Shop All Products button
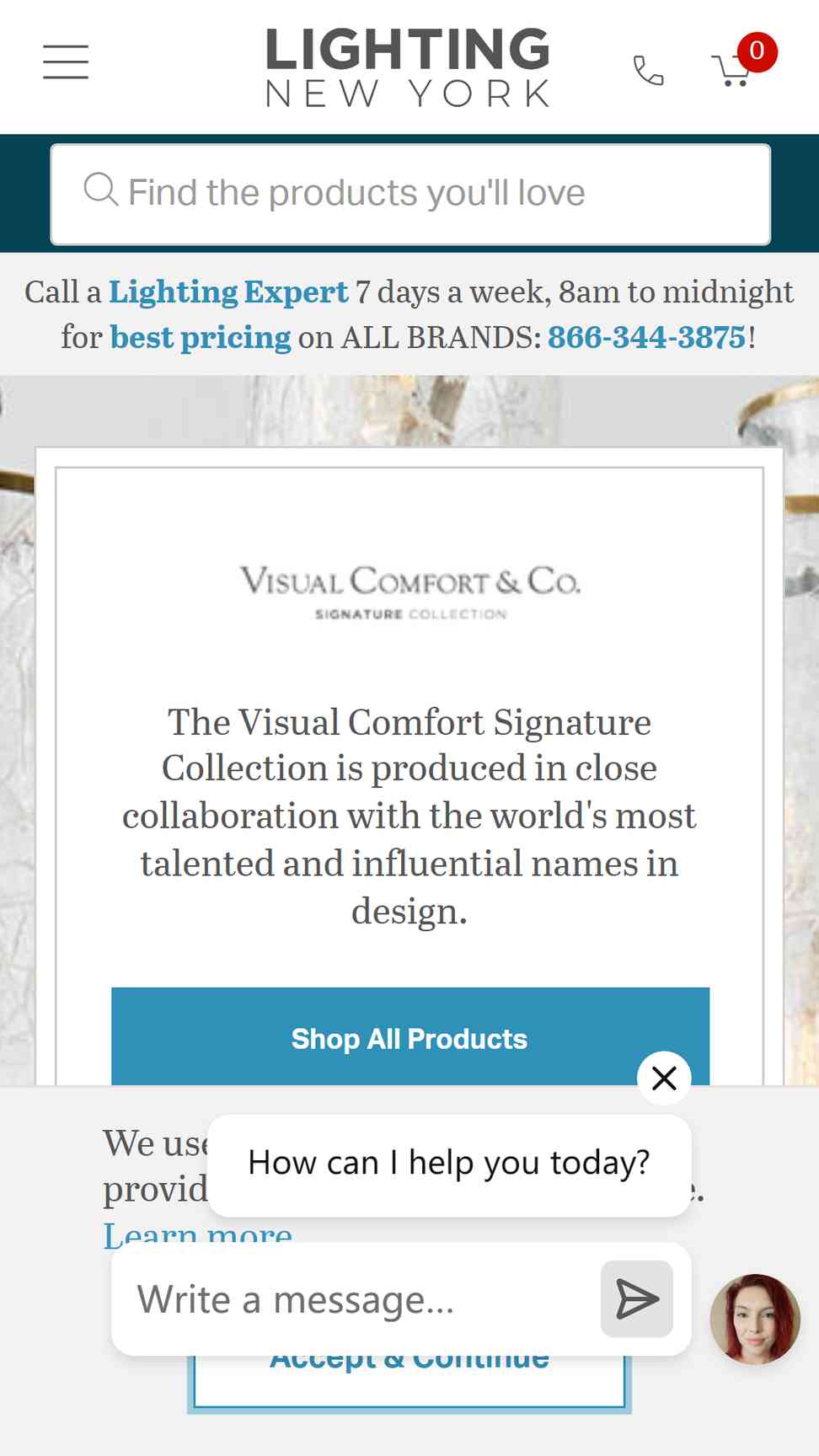Viewport: 819px width, 1456px height. (410, 1037)
